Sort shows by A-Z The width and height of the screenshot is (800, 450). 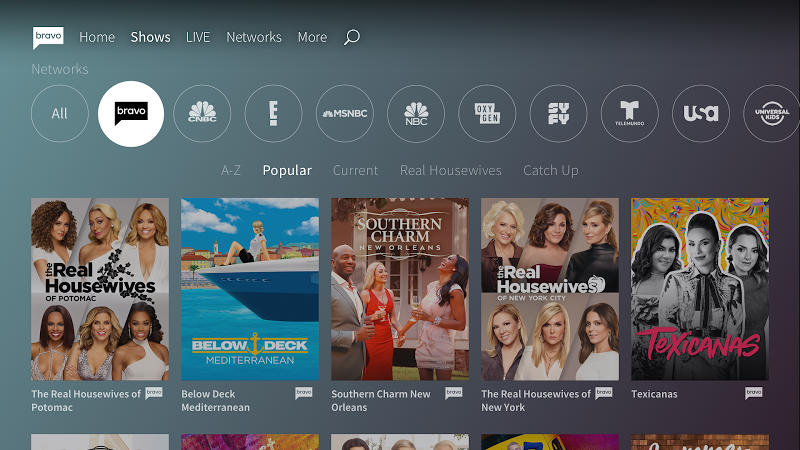(x=231, y=170)
